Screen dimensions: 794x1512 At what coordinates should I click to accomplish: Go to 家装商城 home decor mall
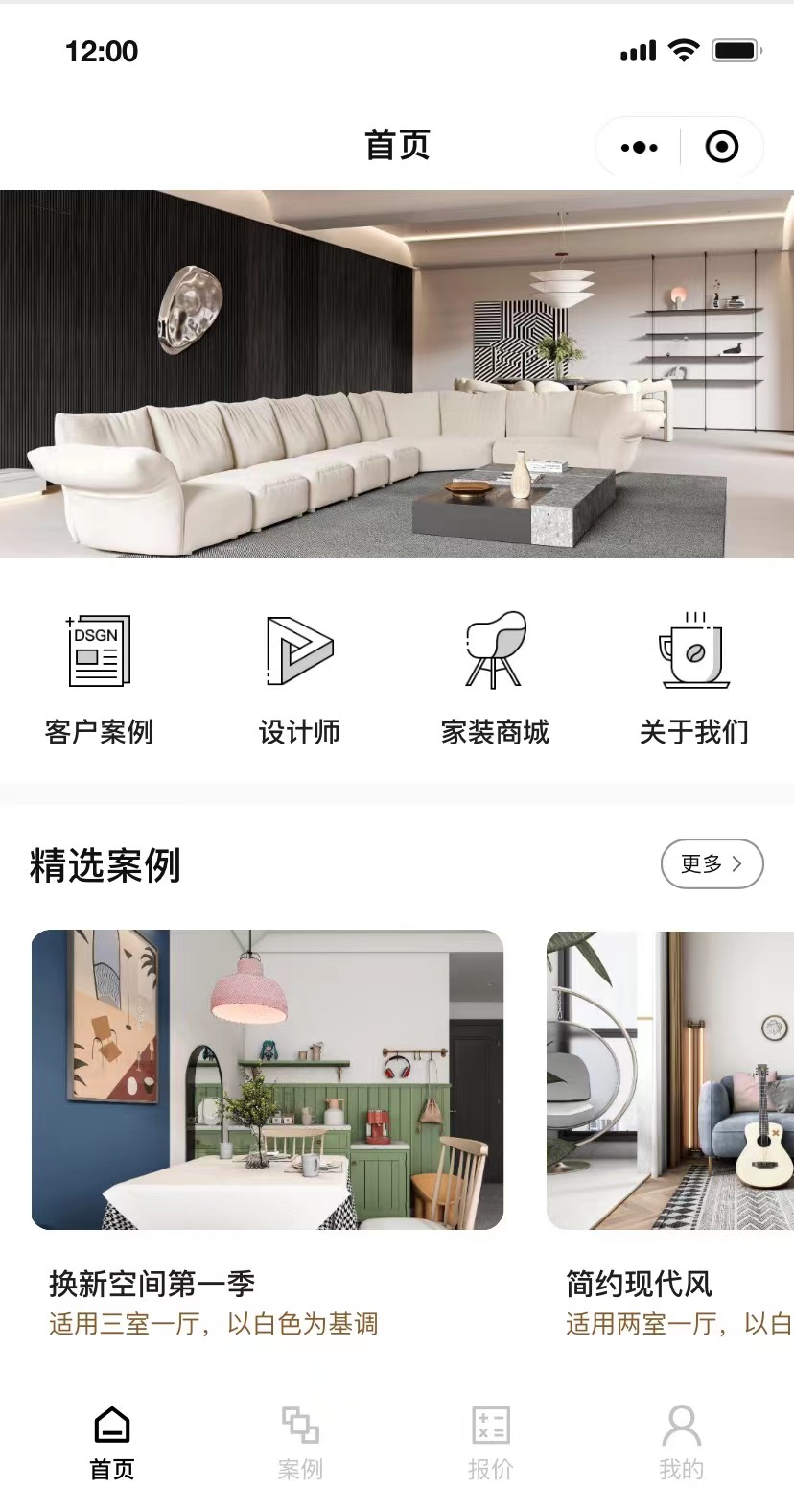click(x=495, y=678)
